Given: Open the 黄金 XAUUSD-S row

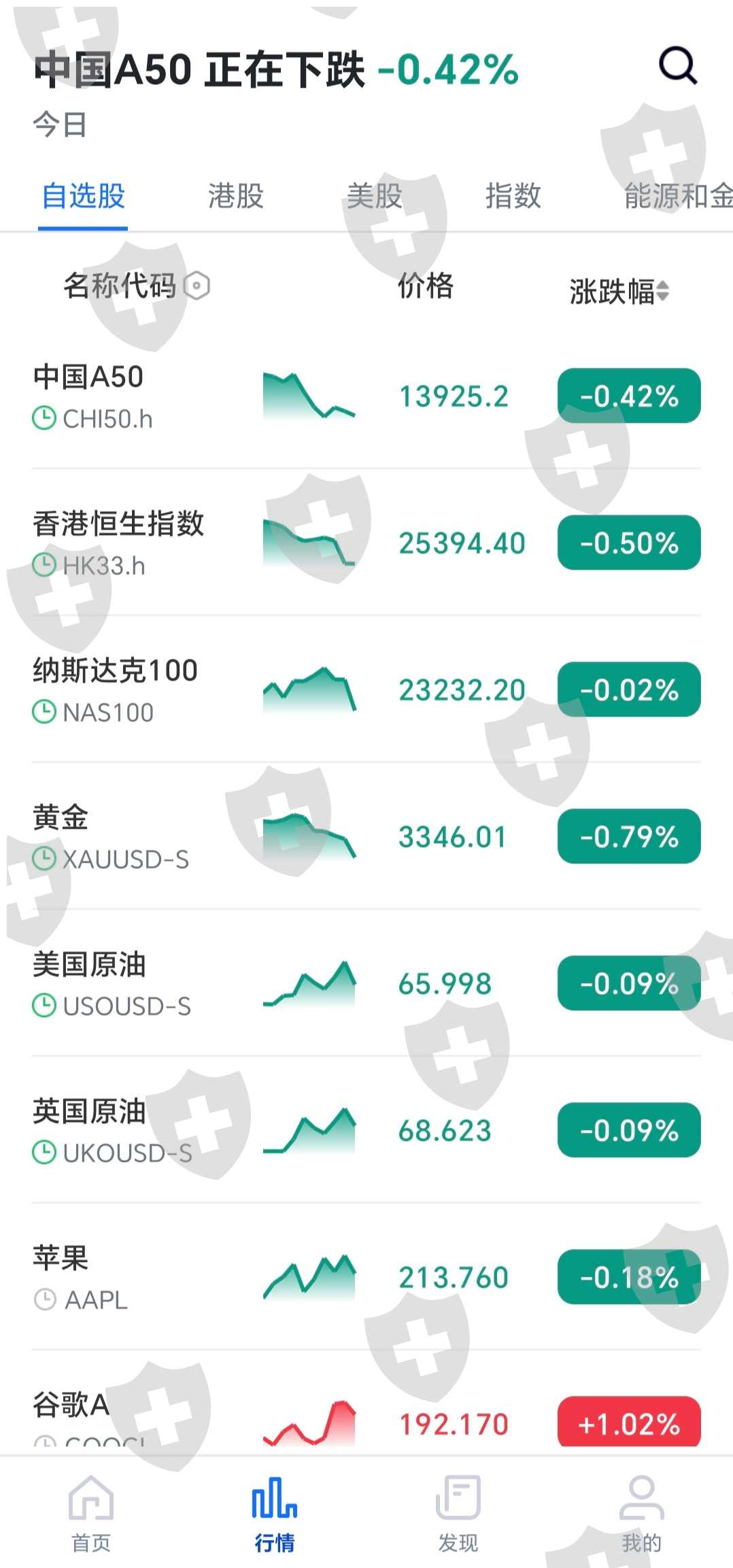Looking at the screenshot, I should pyautogui.click(x=366, y=837).
